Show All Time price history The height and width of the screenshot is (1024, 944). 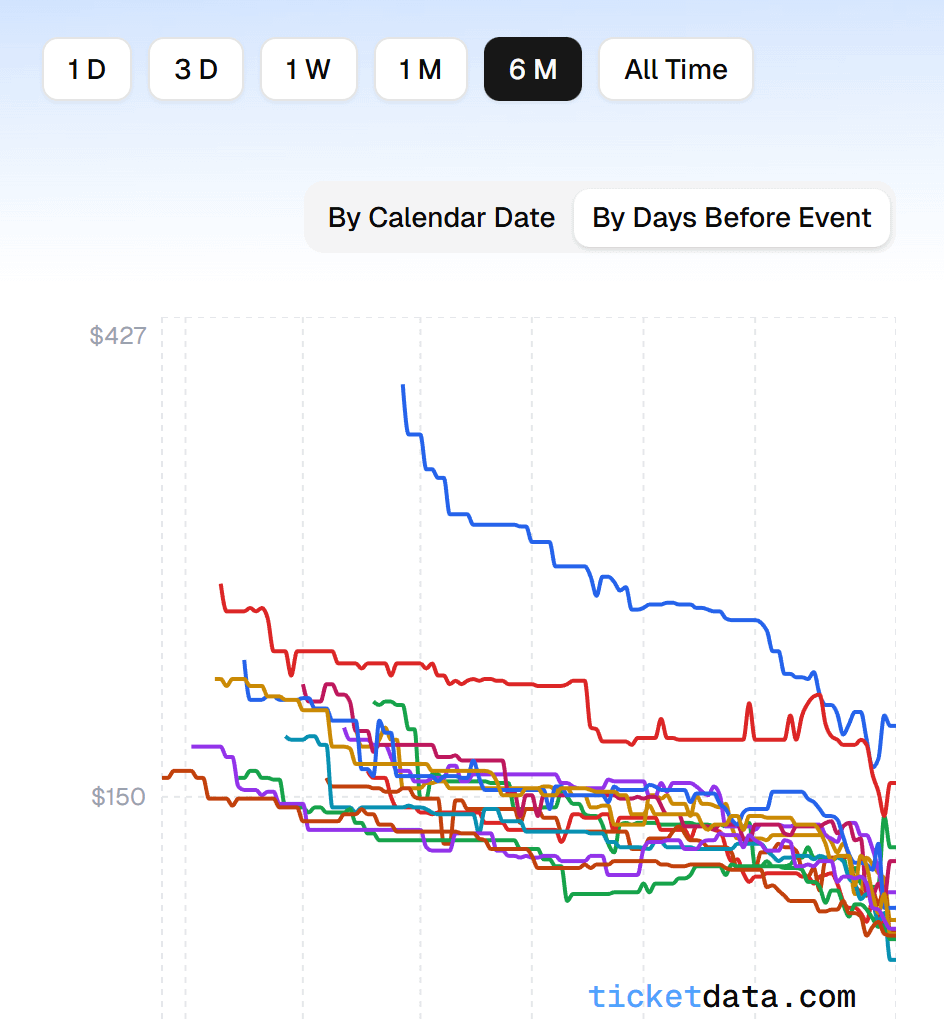(x=675, y=68)
